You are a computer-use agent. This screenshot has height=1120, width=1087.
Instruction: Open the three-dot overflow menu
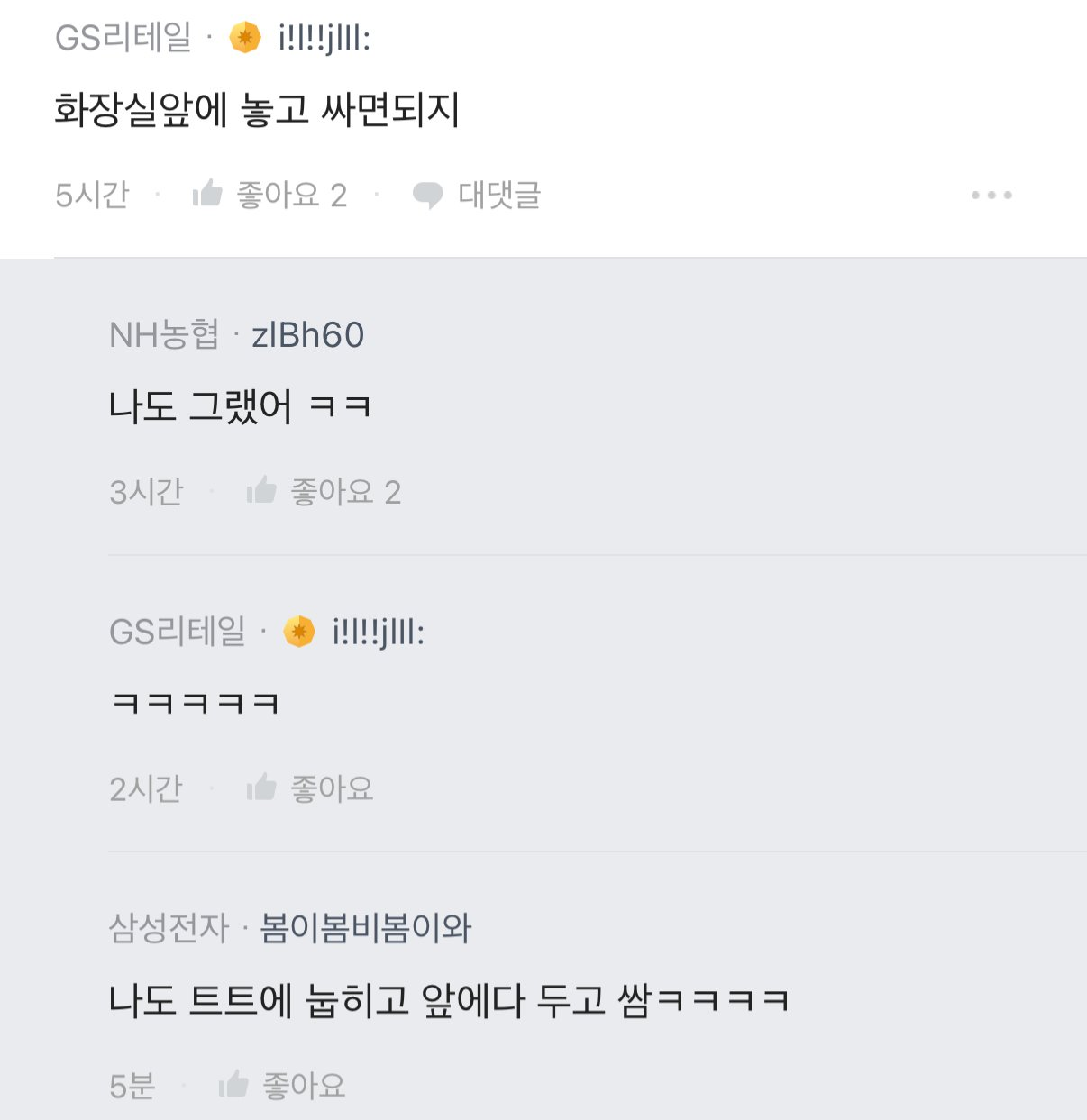(x=991, y=195)
